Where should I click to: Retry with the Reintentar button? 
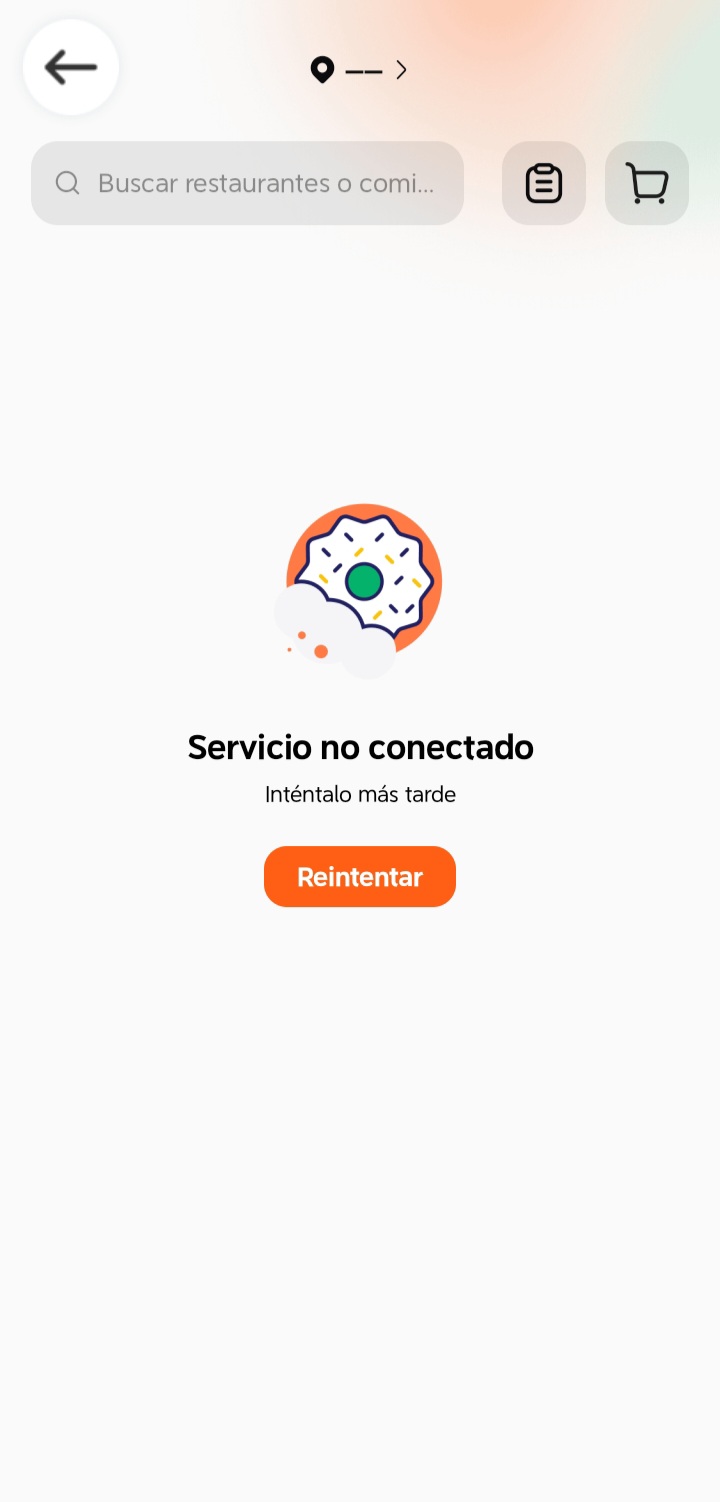point(360,877)
